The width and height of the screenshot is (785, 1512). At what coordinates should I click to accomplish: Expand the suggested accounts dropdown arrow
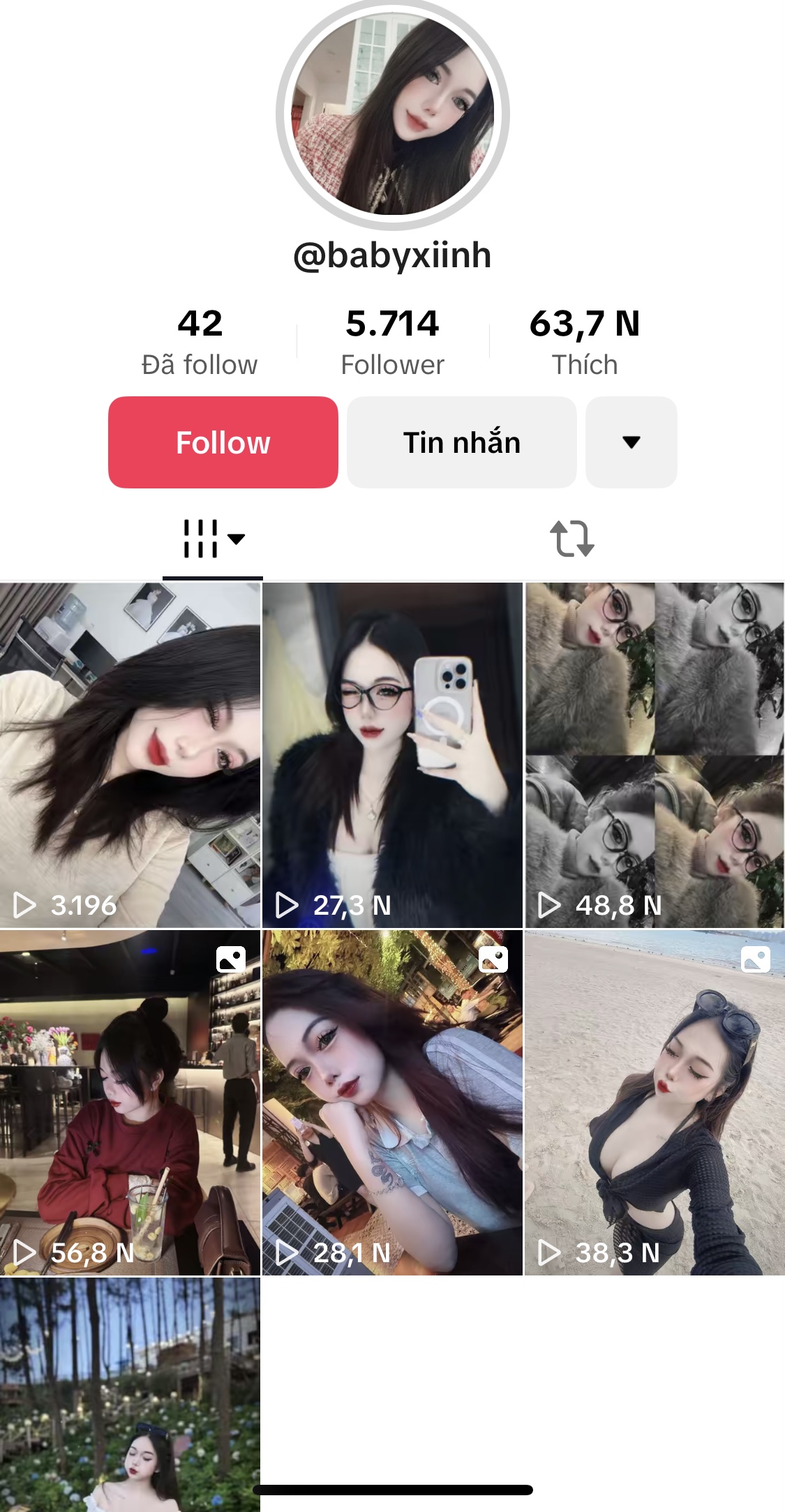[631, 442]
